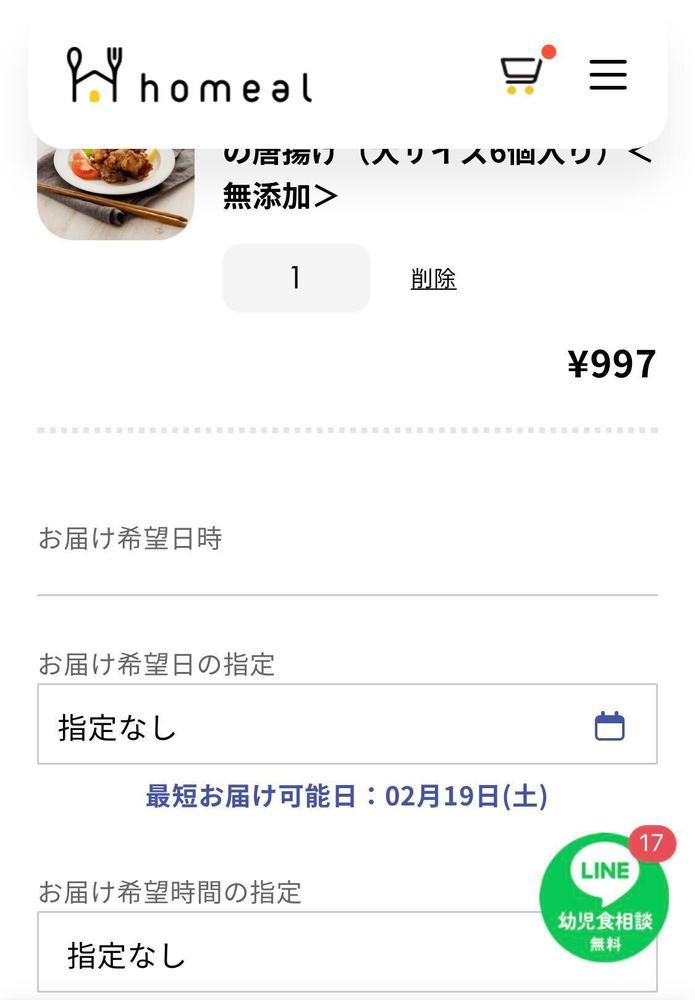Image resolution: width=695 pixels, height=1000 pixels.
Task: Open the shopping cart
Action: [x=521, y=73]
